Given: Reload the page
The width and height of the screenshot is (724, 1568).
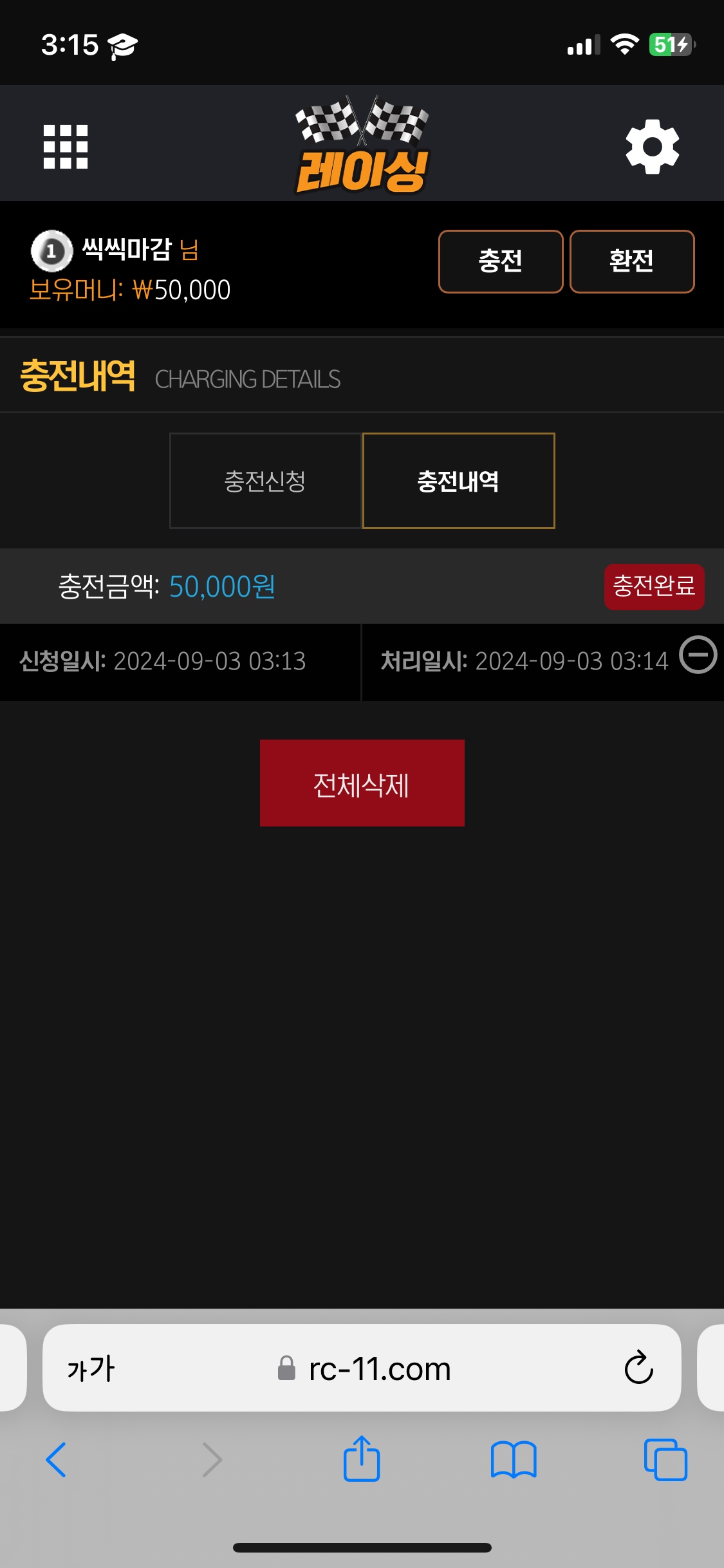Looking at the screenshot, I should [x=639, y=1367].
